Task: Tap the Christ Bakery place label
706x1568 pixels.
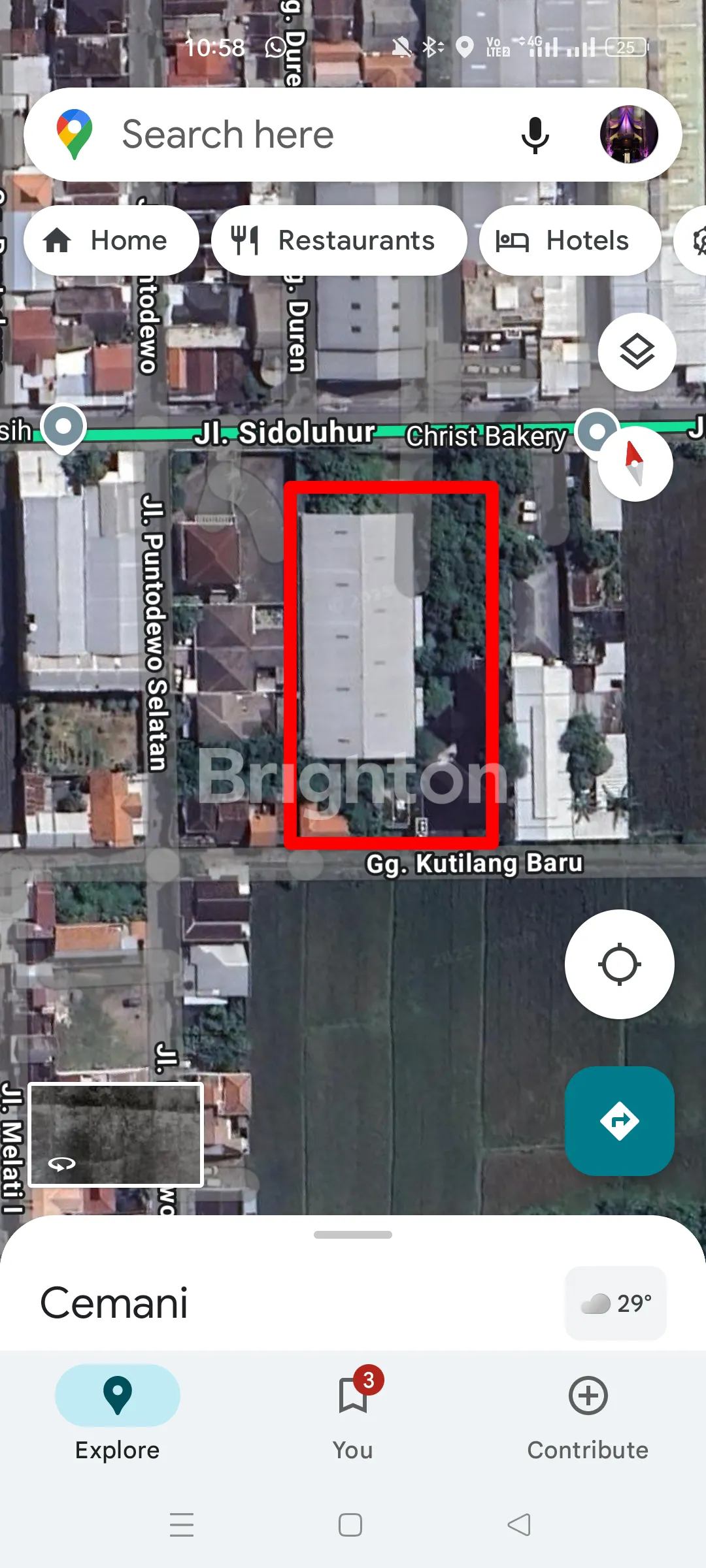Action: coord(485,436)
